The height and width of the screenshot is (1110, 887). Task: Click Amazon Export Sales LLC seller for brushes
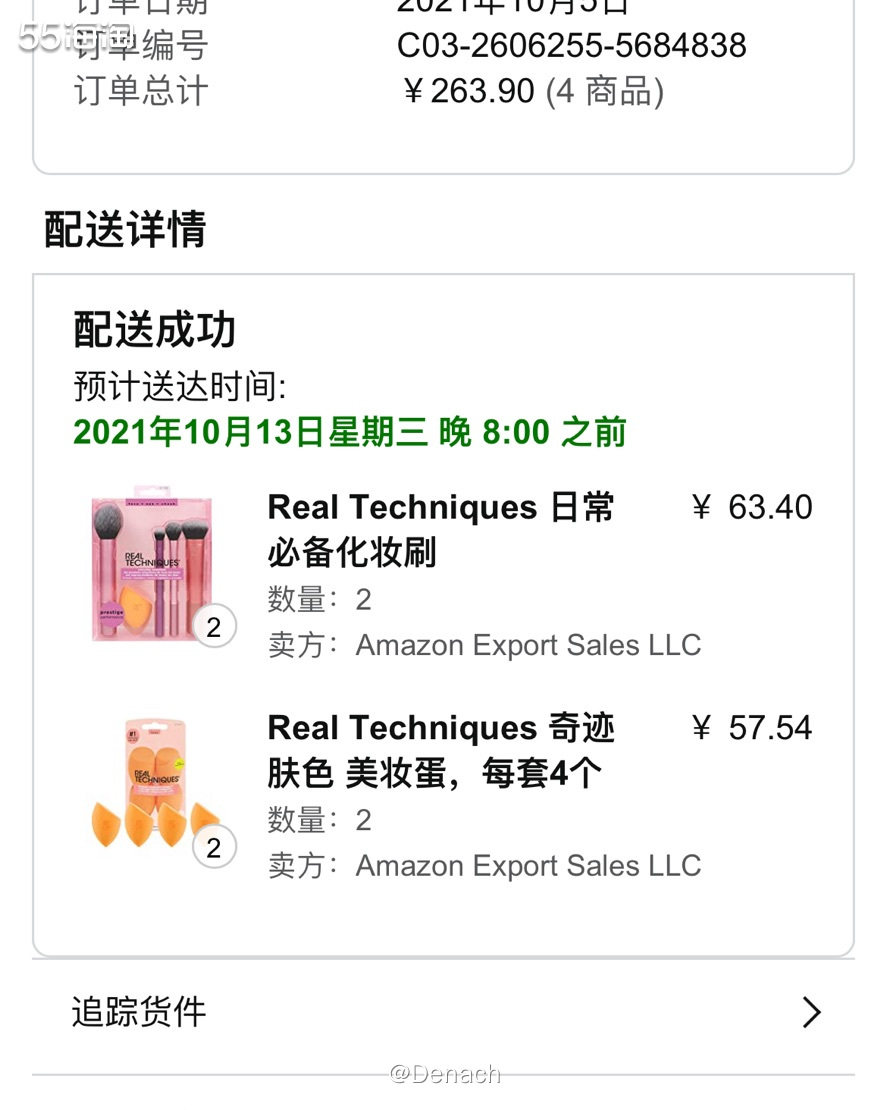[x=527, y=645]
